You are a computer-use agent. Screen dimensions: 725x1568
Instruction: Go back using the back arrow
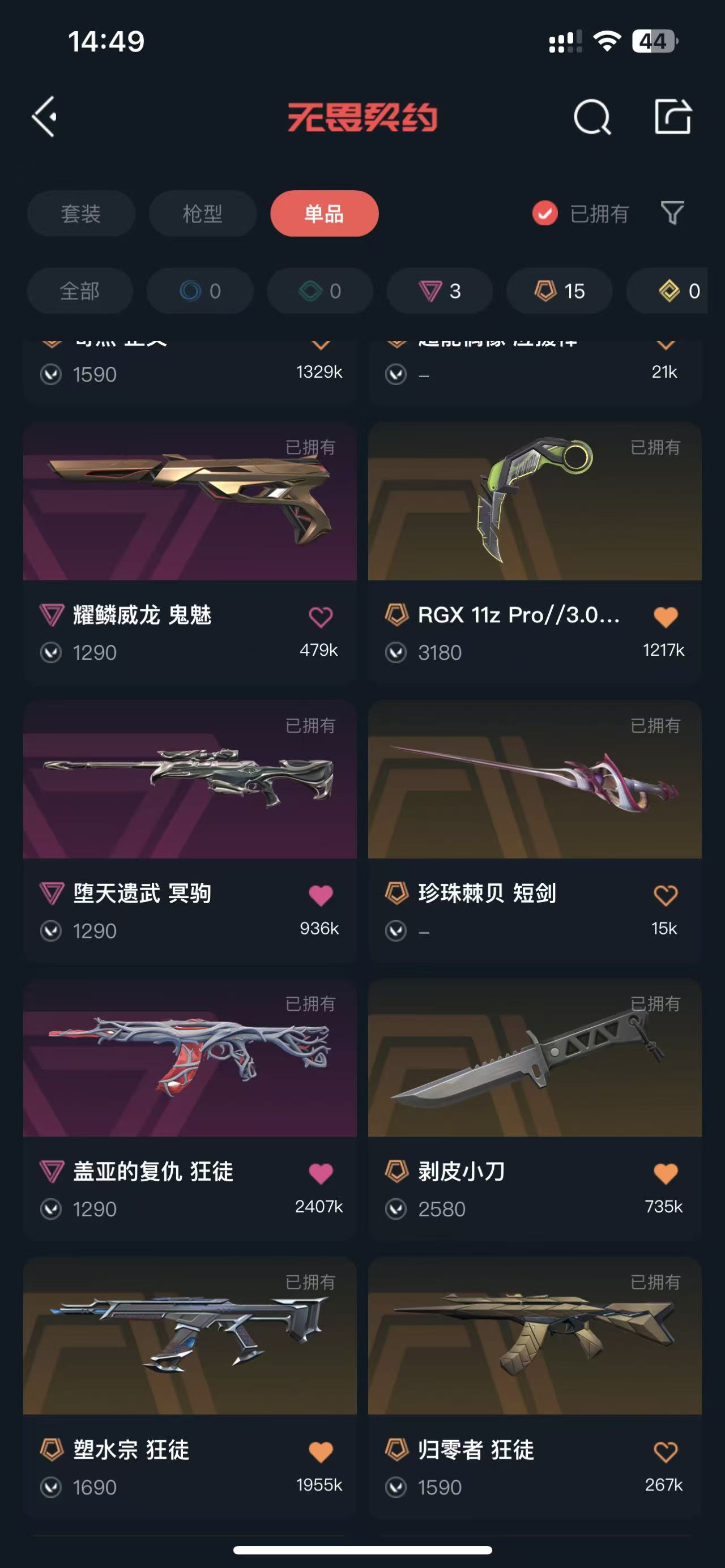coord(44,116)
